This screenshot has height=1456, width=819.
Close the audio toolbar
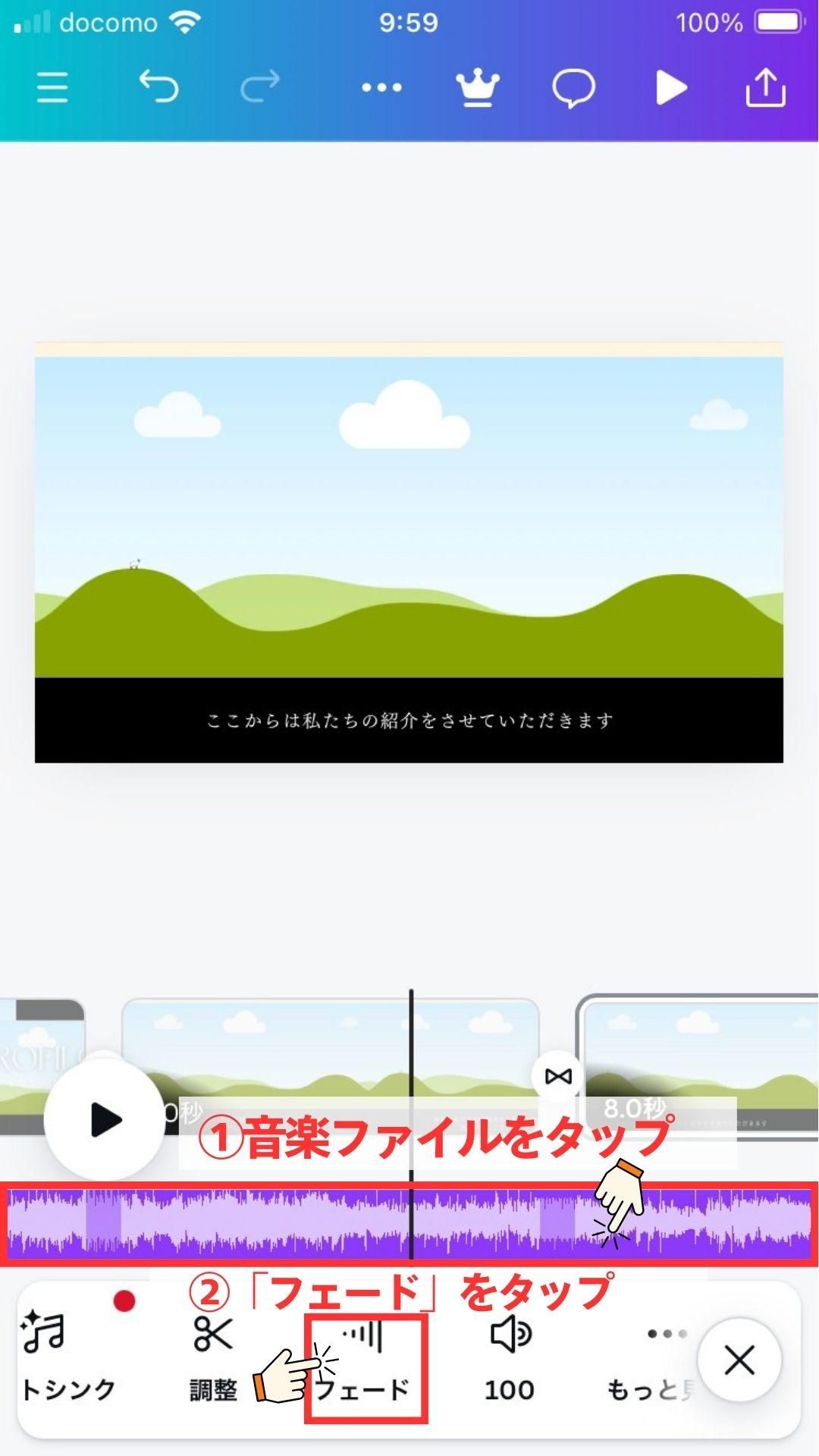click(739, 1360)
